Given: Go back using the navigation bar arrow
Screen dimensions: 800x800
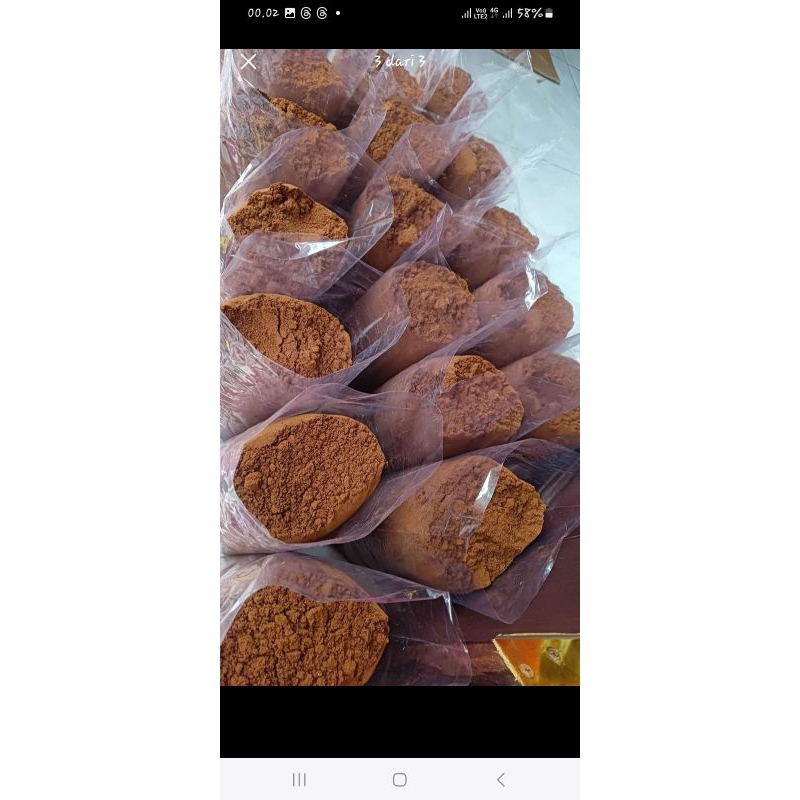Looking at the screenshot, I should click(x=501, y=779).
